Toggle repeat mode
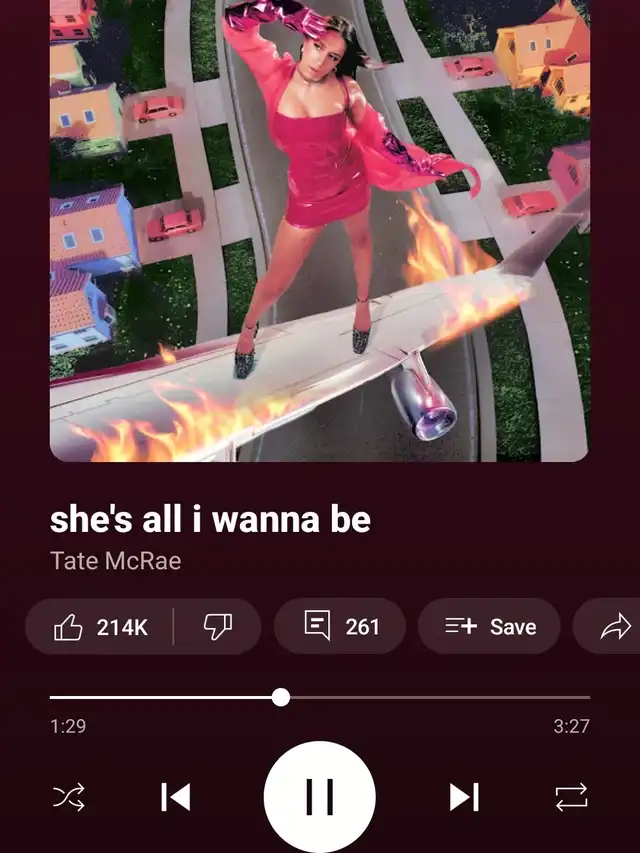Image resolution: width=640 pixels, height=853 pixels. point(571,797)
